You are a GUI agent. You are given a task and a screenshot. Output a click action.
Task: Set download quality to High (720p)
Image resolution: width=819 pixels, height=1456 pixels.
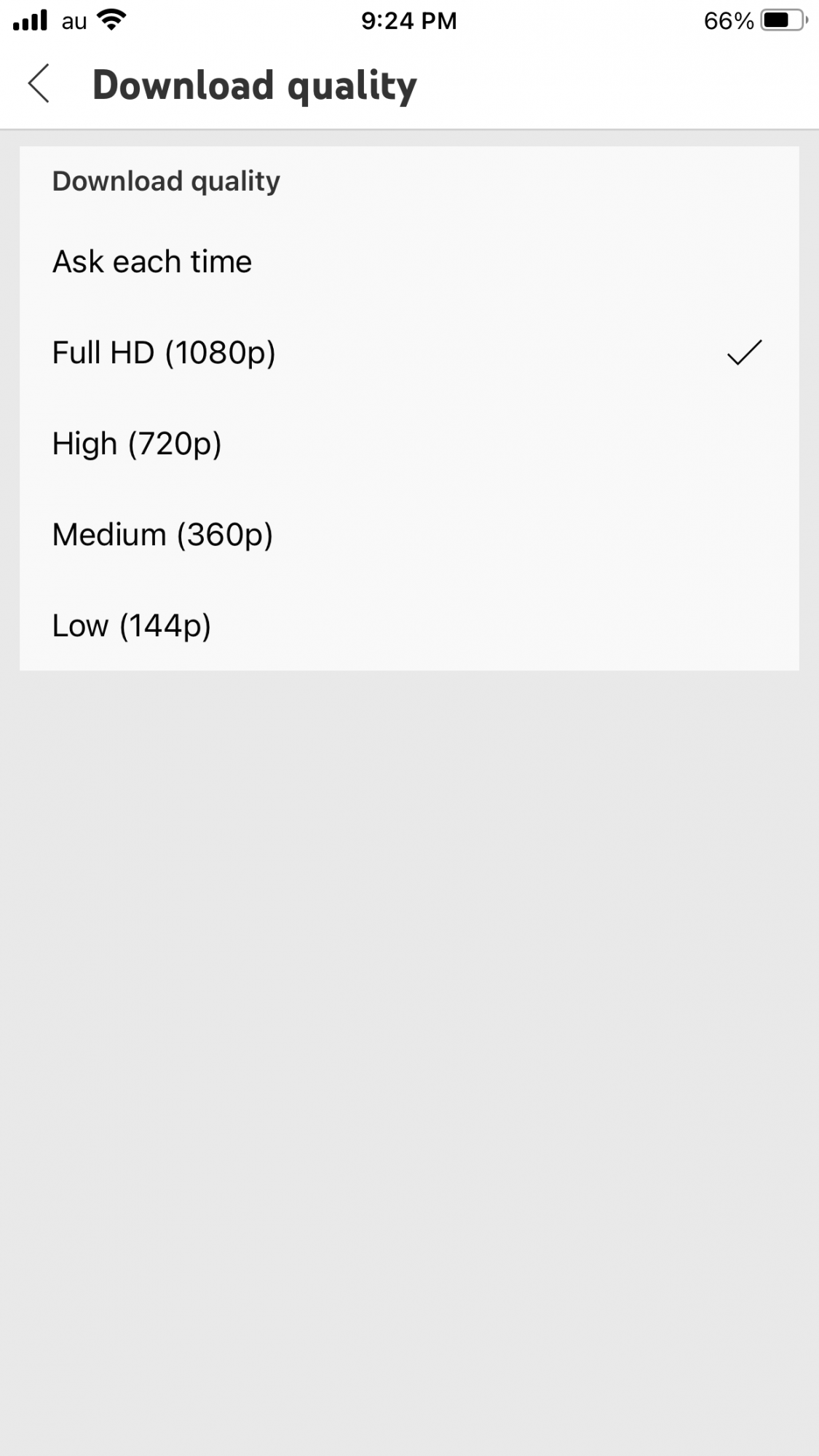(137, 444)
